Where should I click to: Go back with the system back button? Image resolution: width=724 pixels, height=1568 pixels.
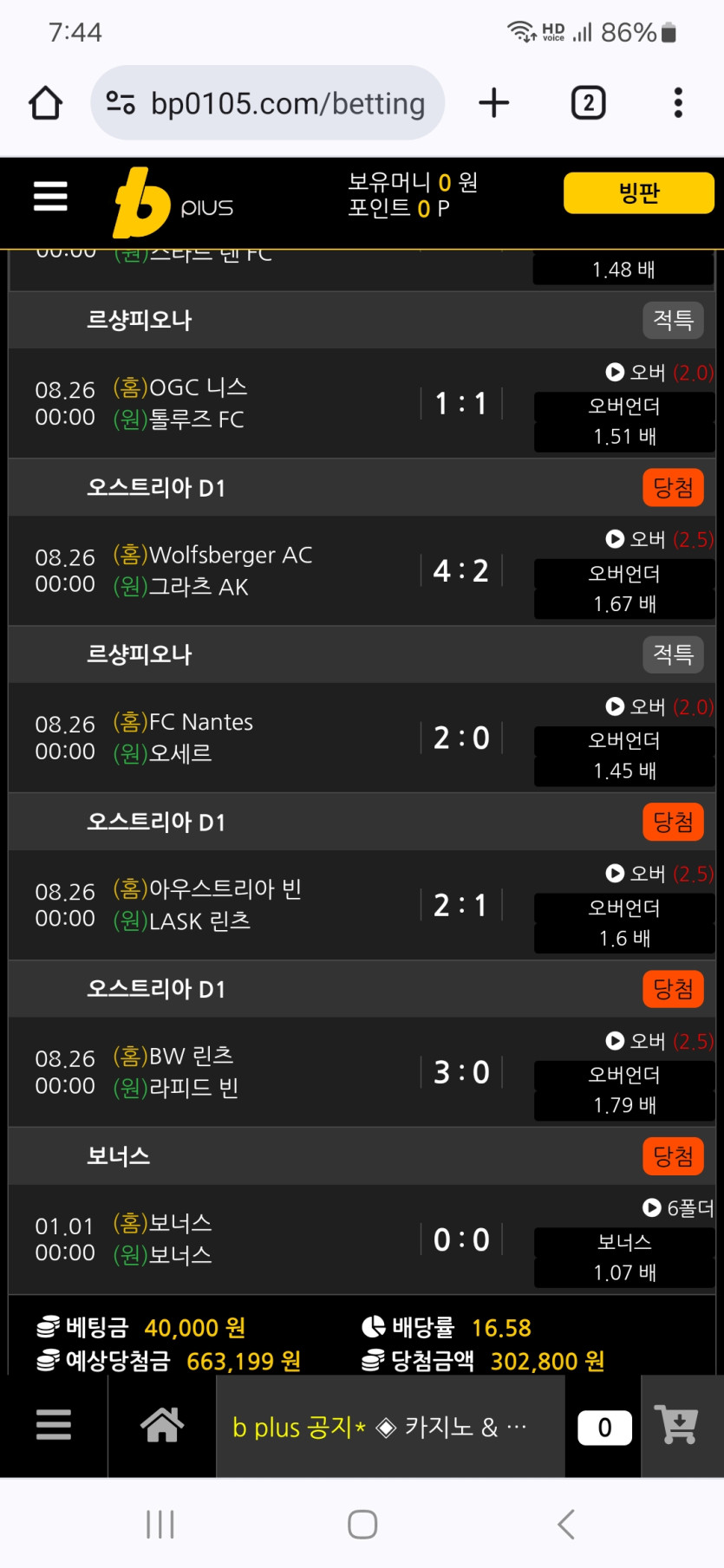point(566,1524)
